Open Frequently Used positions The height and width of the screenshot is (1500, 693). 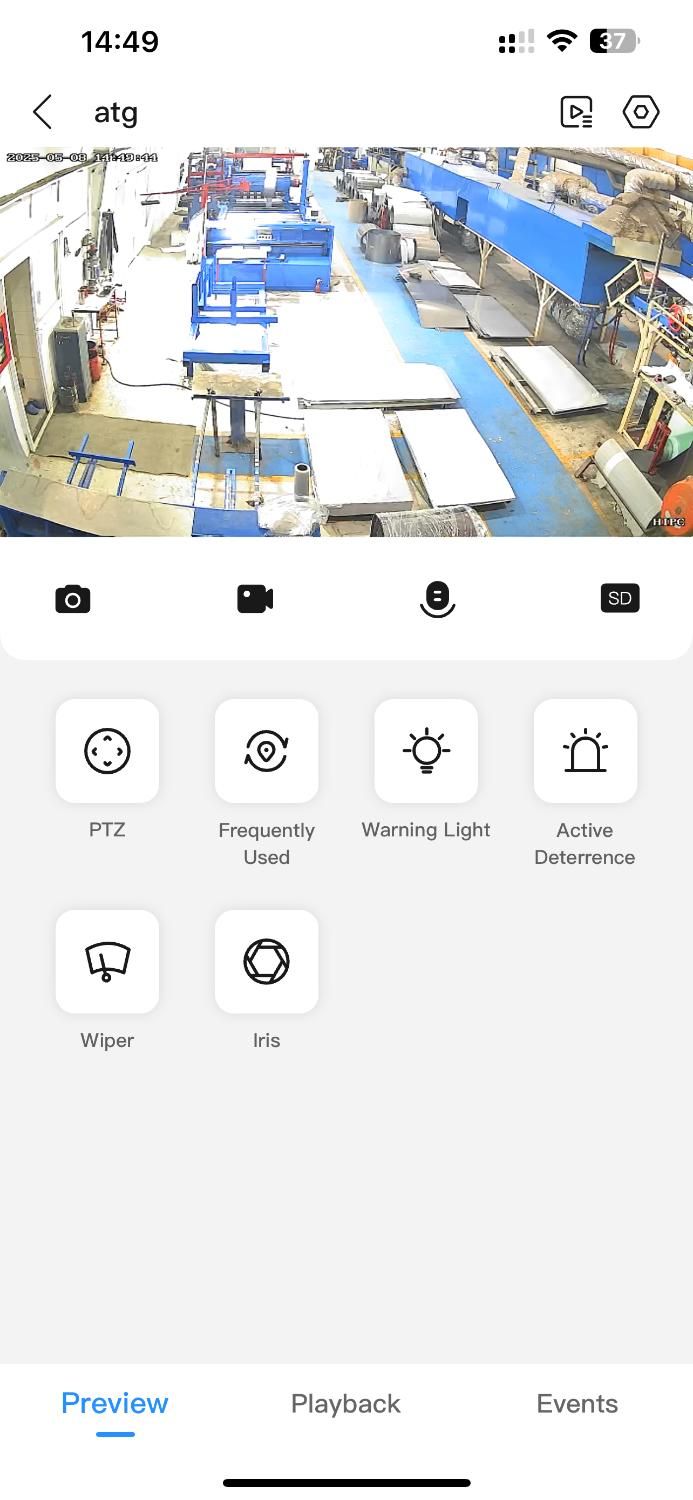click(x=266, y=751)
